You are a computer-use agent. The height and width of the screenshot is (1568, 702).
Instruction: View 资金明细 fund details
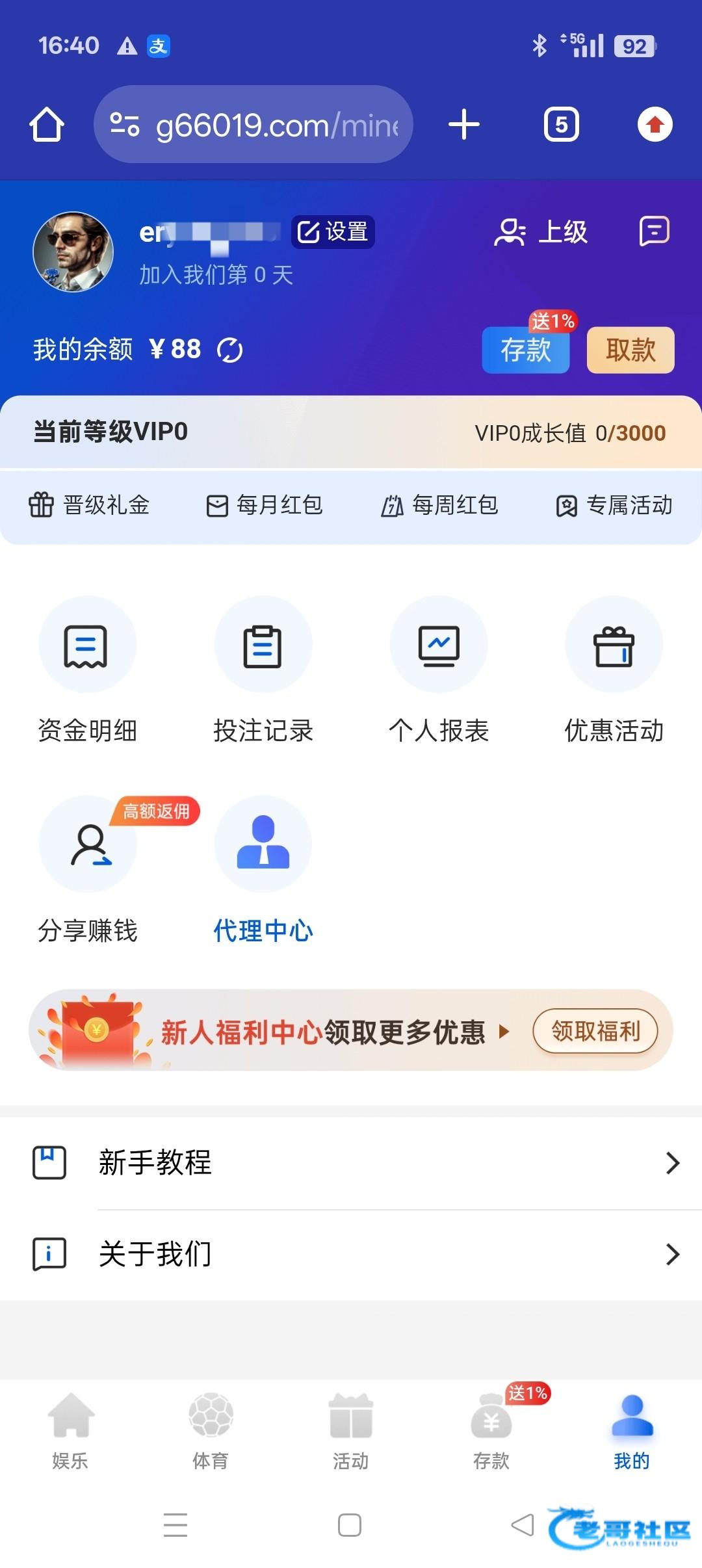click(x=88, y=670)
